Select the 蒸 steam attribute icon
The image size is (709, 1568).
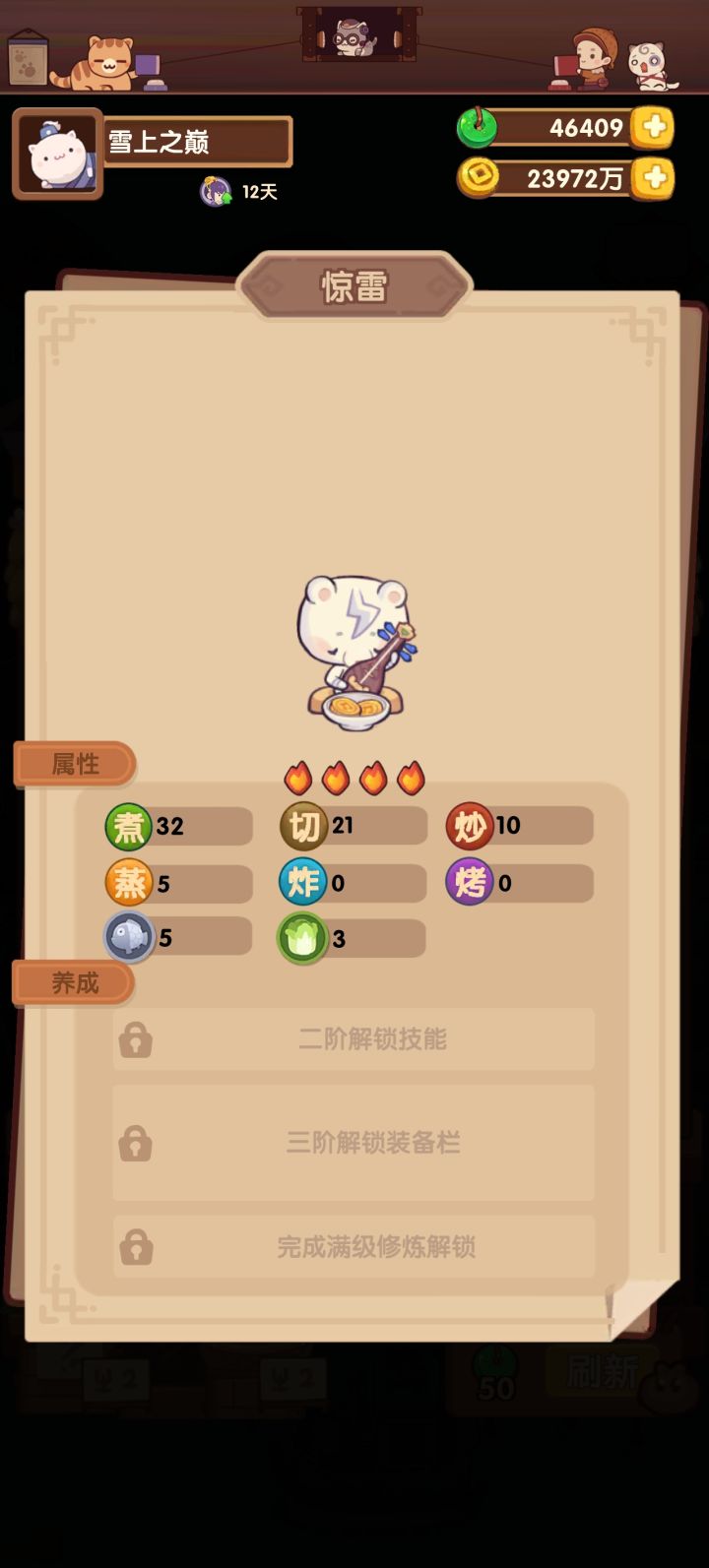129,882
